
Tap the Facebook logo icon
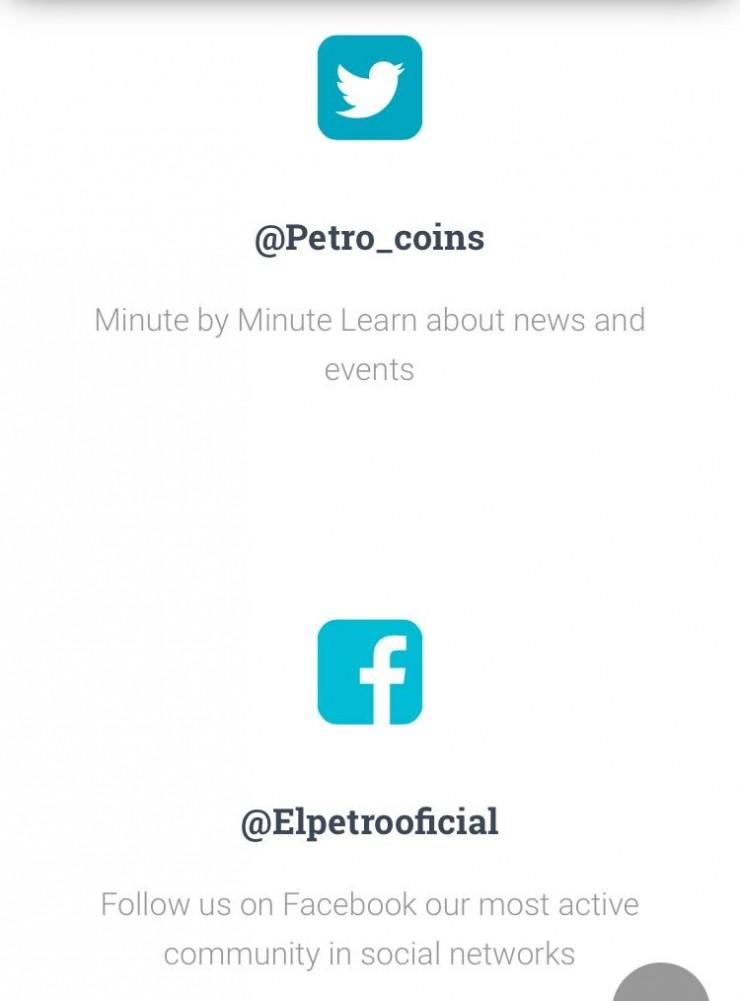coord(369,672)
